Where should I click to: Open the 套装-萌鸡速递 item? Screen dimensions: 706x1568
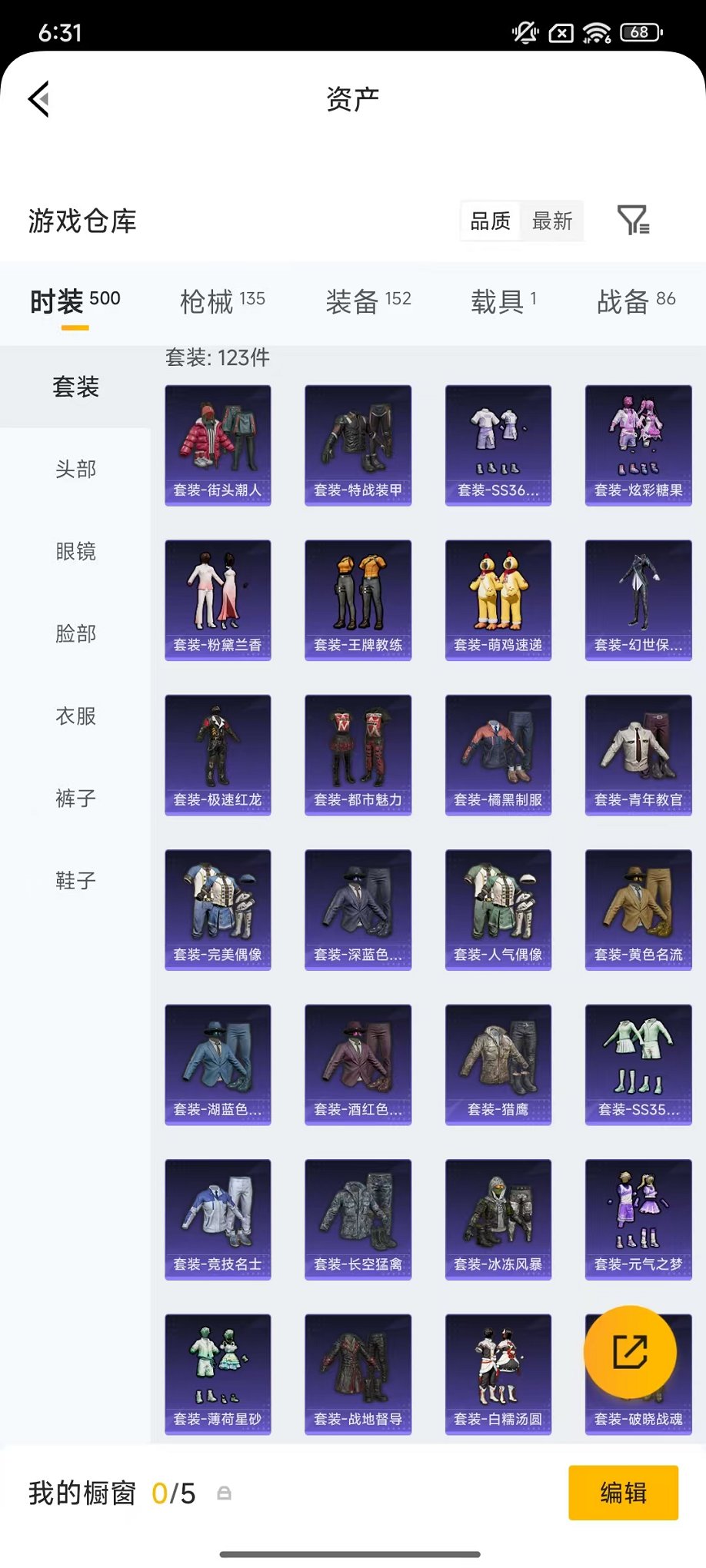click(x=498, y=600)
